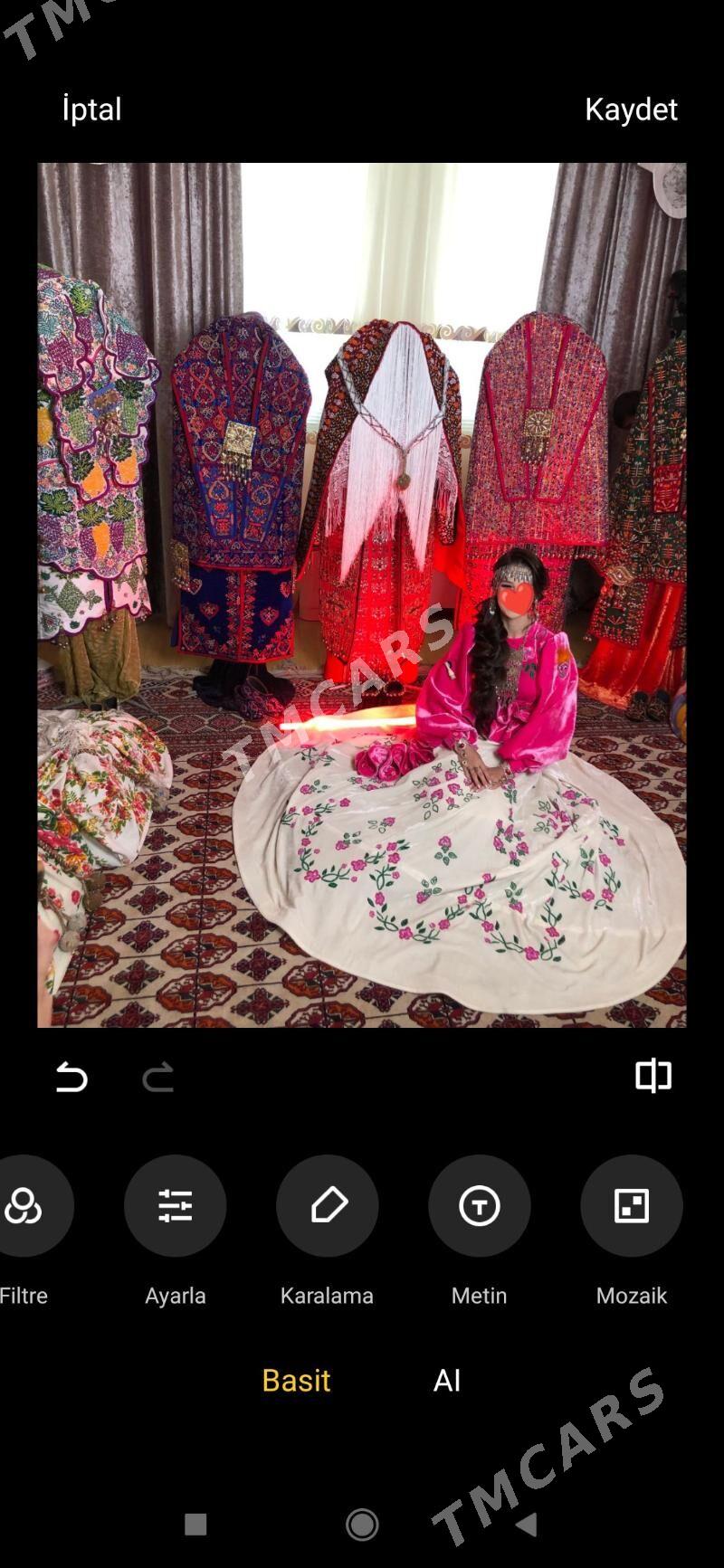This screenshot has width=724, height=1568.
Task: Select the Karalama doodle tool
Action: (328, 1206)
